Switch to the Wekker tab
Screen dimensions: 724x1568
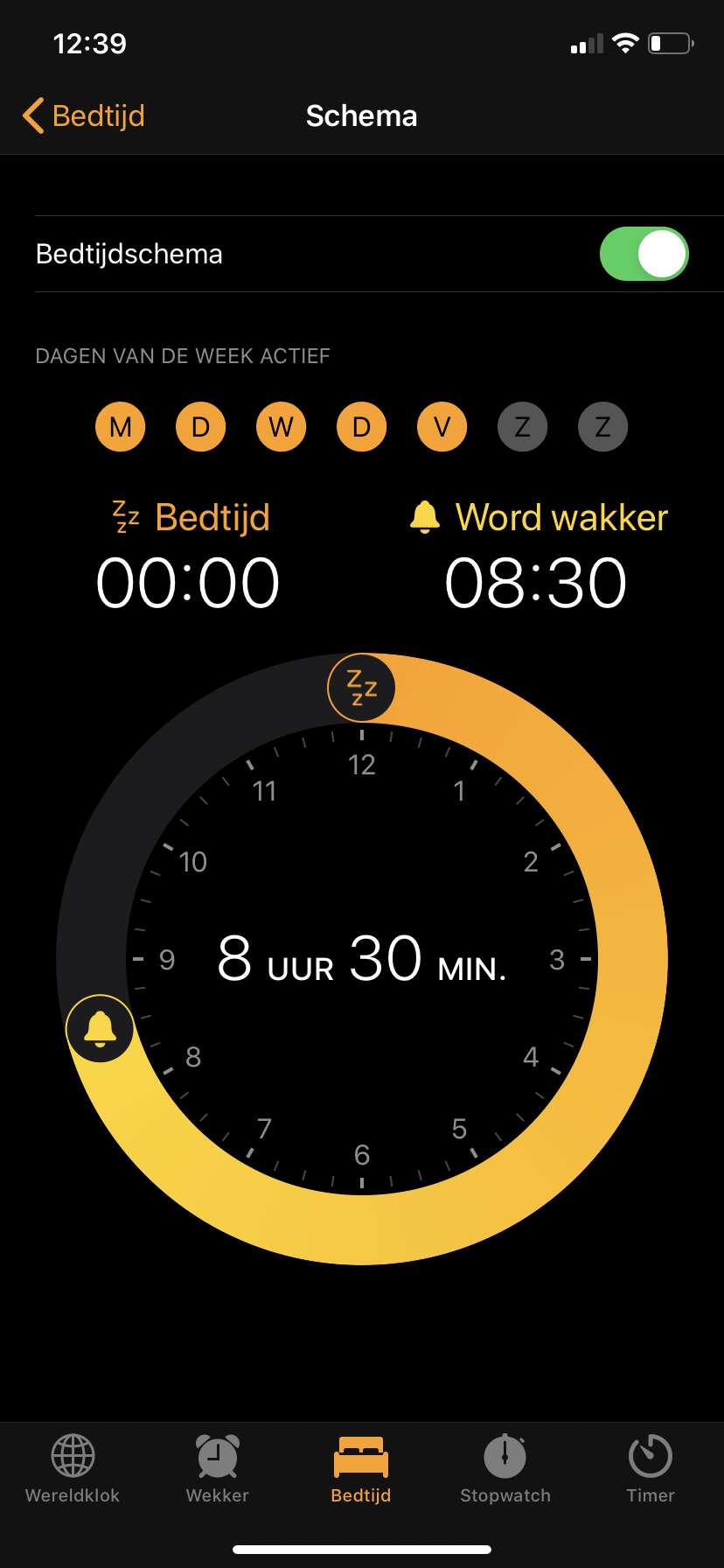point(218,1469)
